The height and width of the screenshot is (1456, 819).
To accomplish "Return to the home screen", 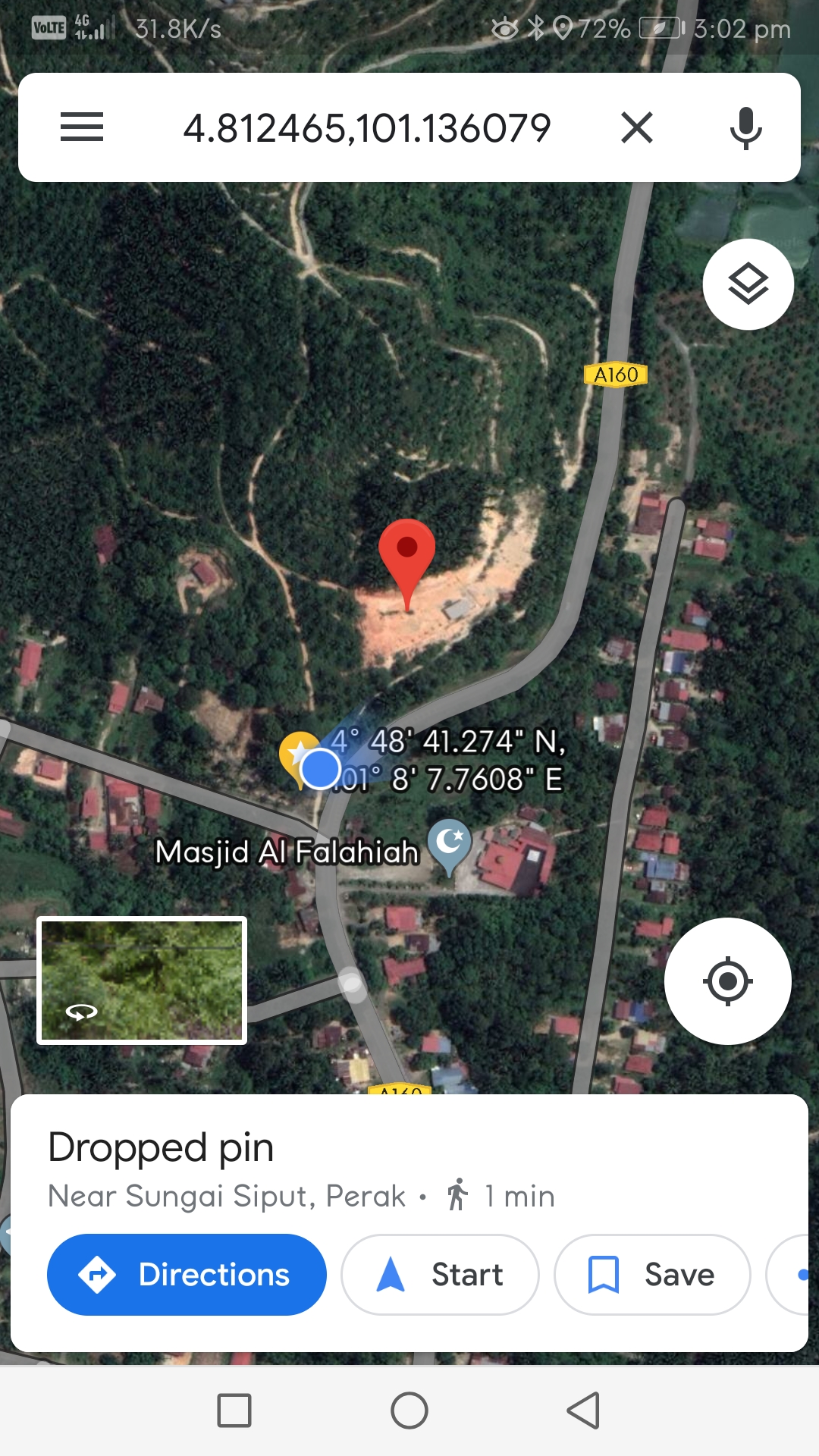I will 409,1410.
